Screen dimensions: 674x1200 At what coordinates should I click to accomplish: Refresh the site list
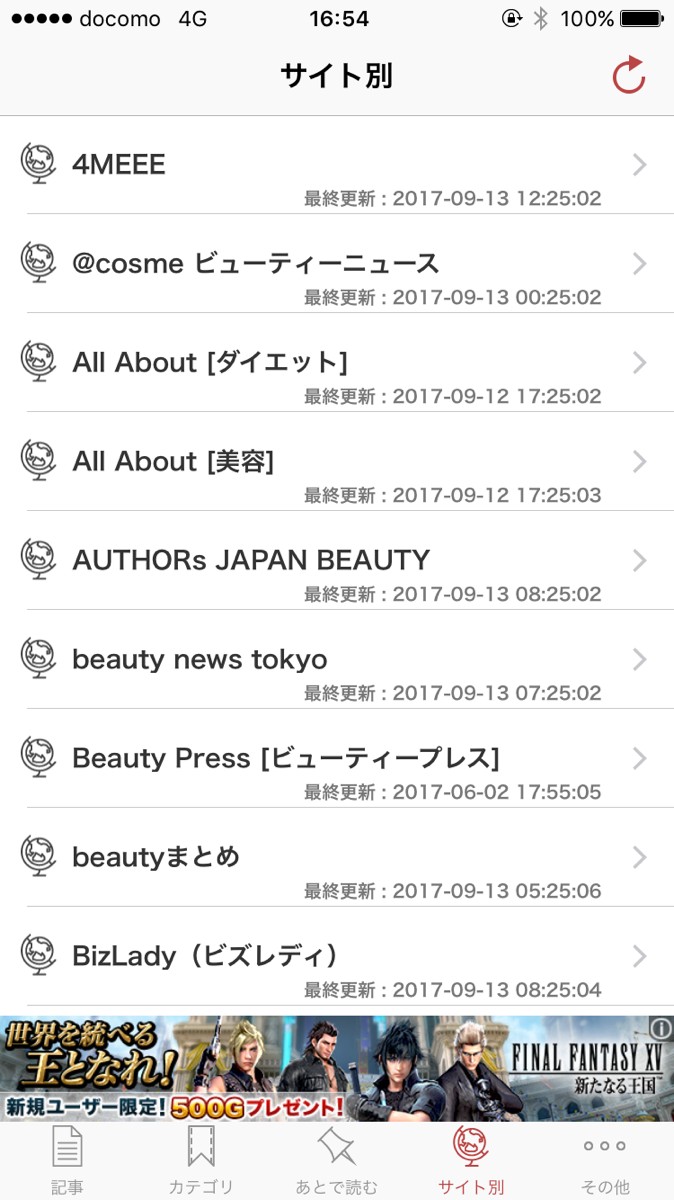tap(628, 76)
